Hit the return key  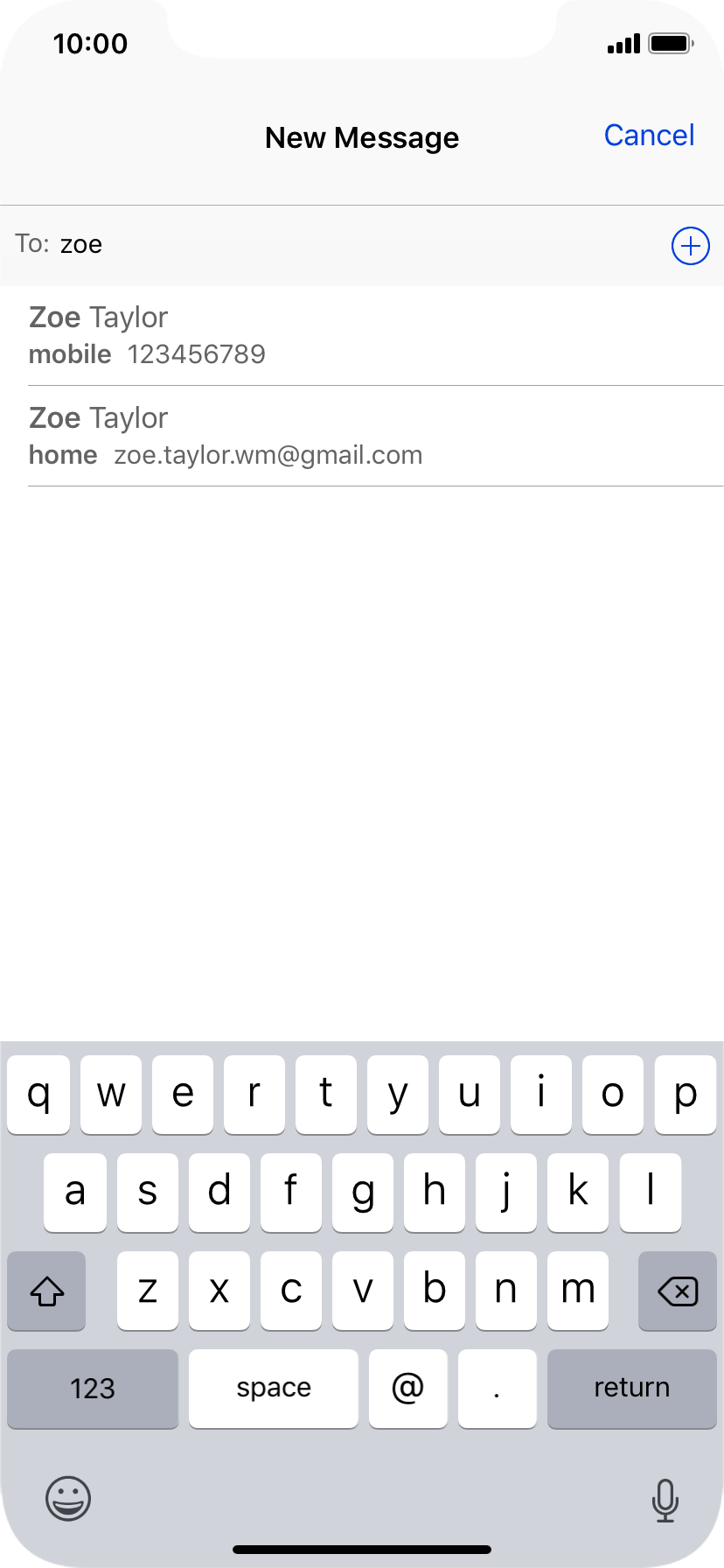(x=631, y=1389)
